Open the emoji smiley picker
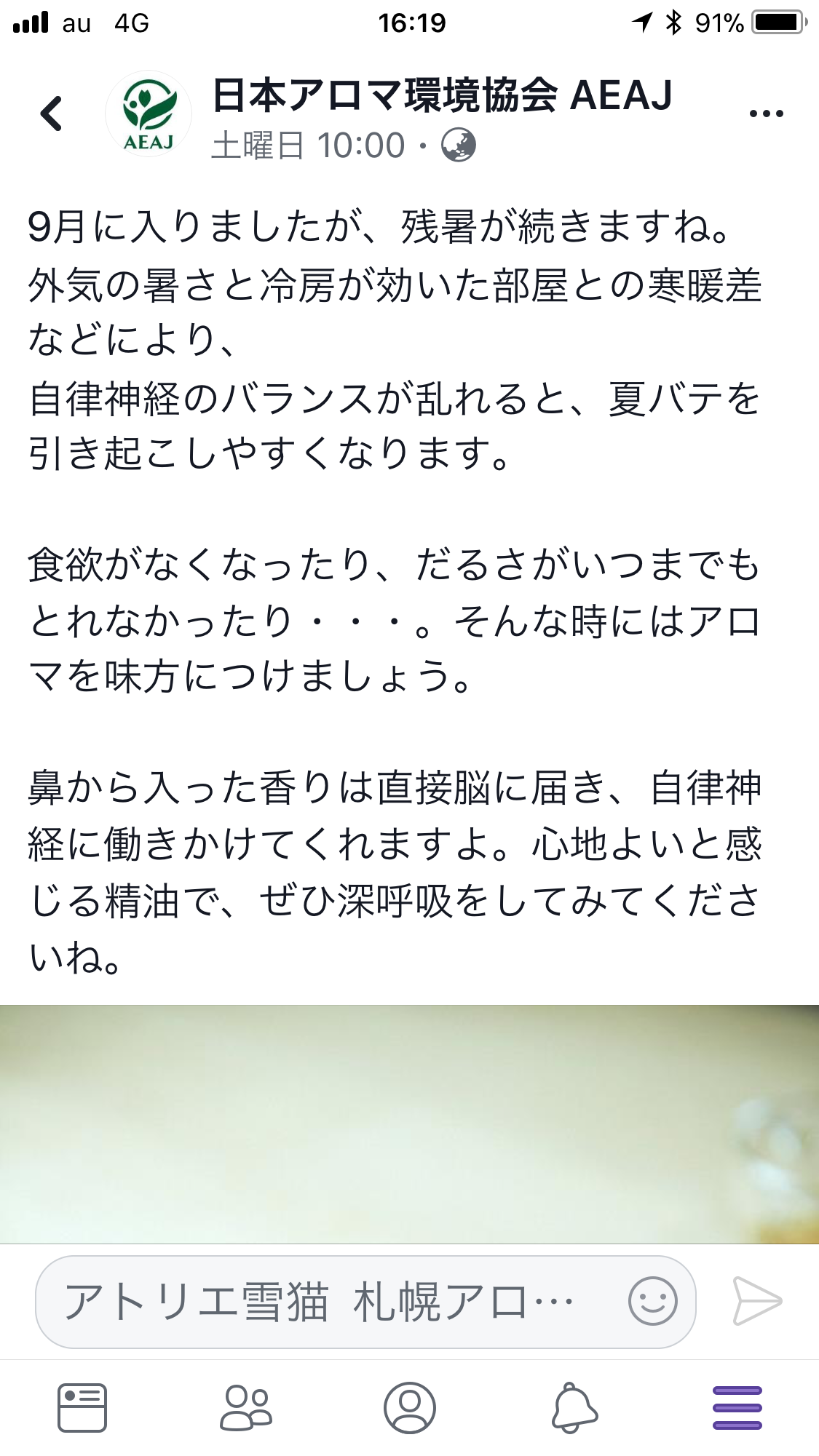Screen dimensions: 819x1456 click(653, 1302)
